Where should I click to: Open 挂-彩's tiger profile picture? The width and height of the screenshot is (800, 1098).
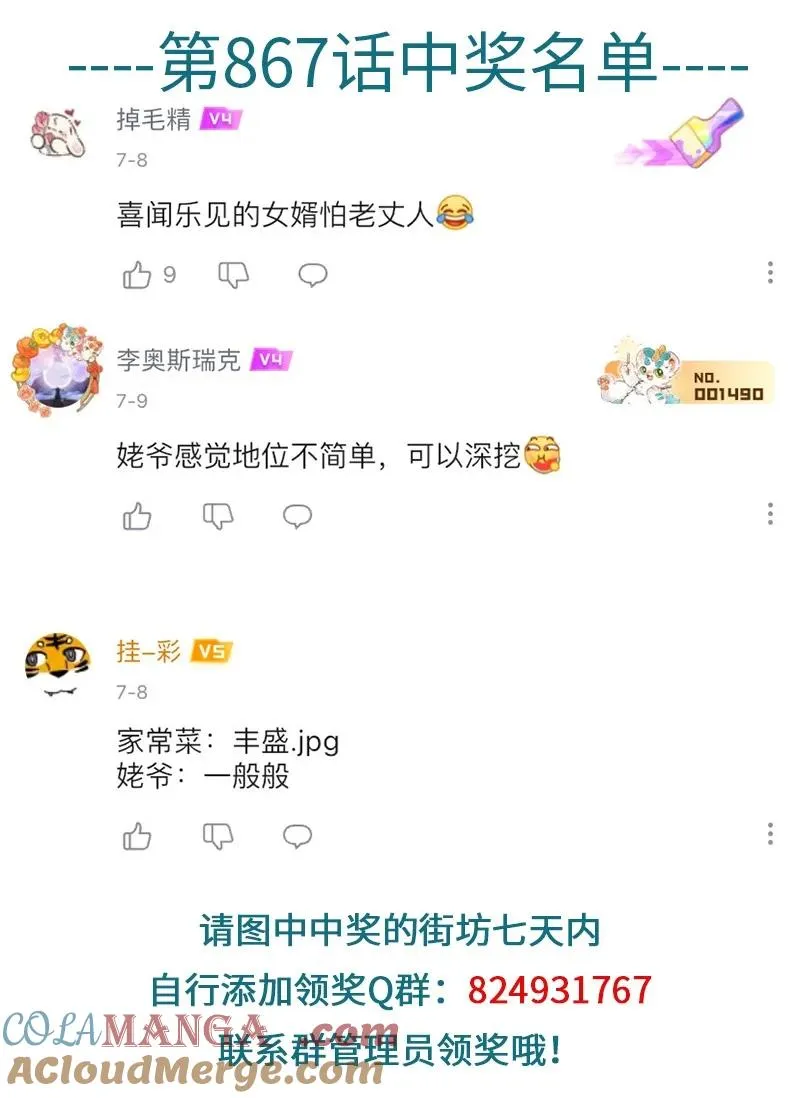(56, 662)
